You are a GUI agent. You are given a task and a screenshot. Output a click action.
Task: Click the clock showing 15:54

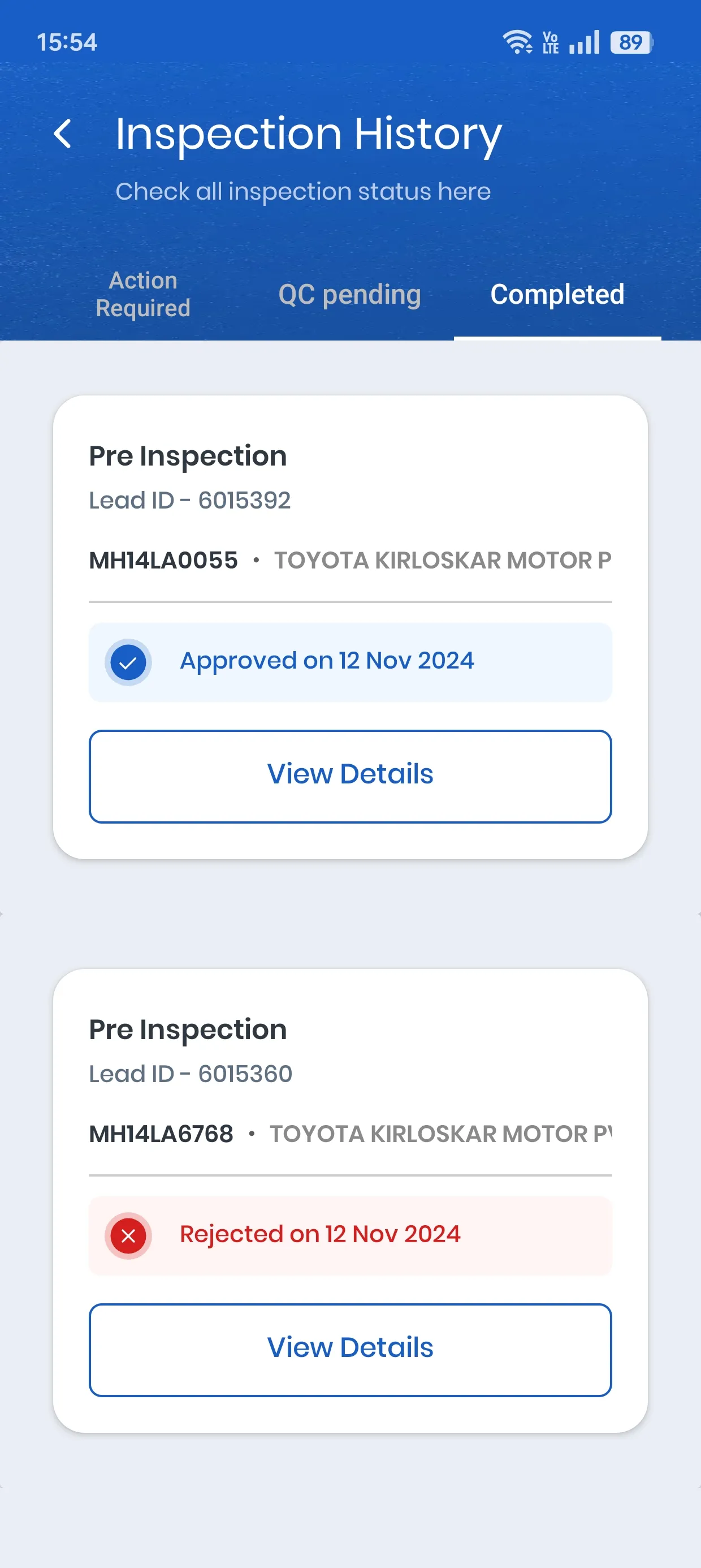click(x=67, y=42)
